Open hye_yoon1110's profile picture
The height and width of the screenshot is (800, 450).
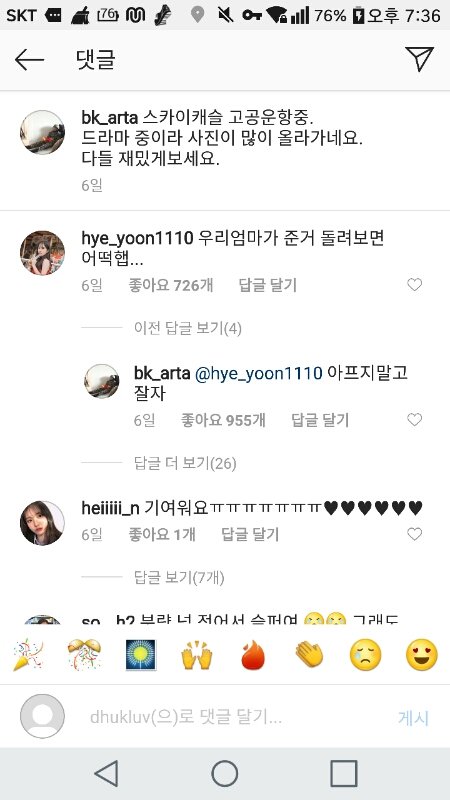pyautogui.click(x=42, y=253)
